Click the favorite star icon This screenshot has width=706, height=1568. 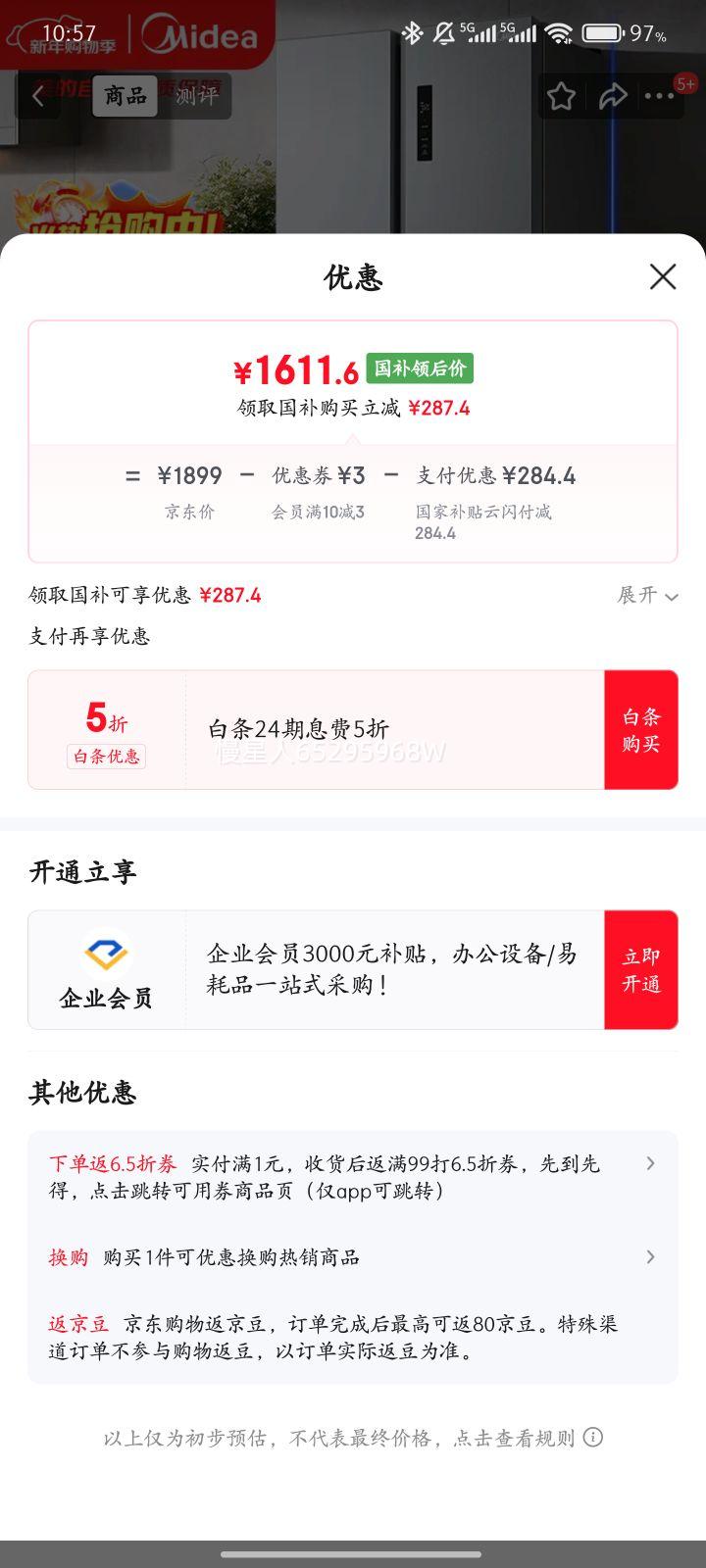(560, 96)
